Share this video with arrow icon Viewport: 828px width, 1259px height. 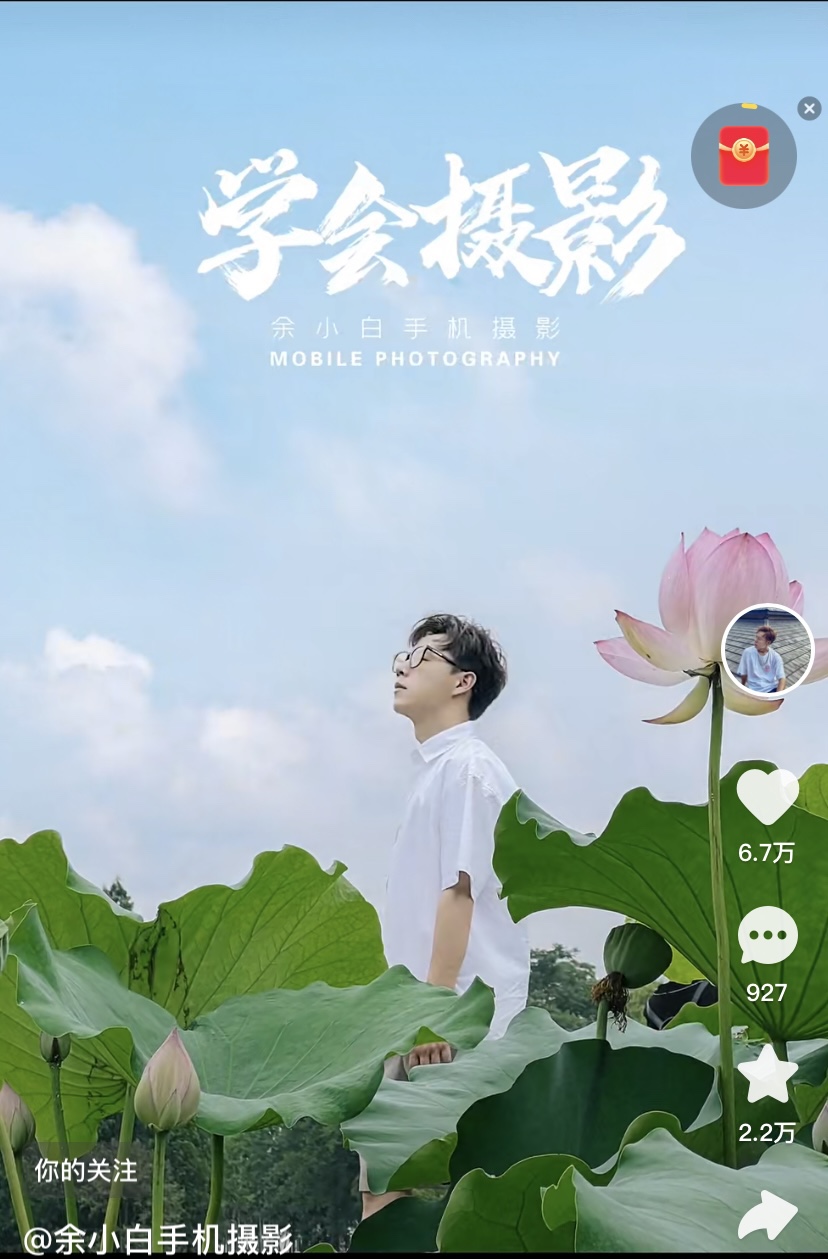coord(767,1216)
